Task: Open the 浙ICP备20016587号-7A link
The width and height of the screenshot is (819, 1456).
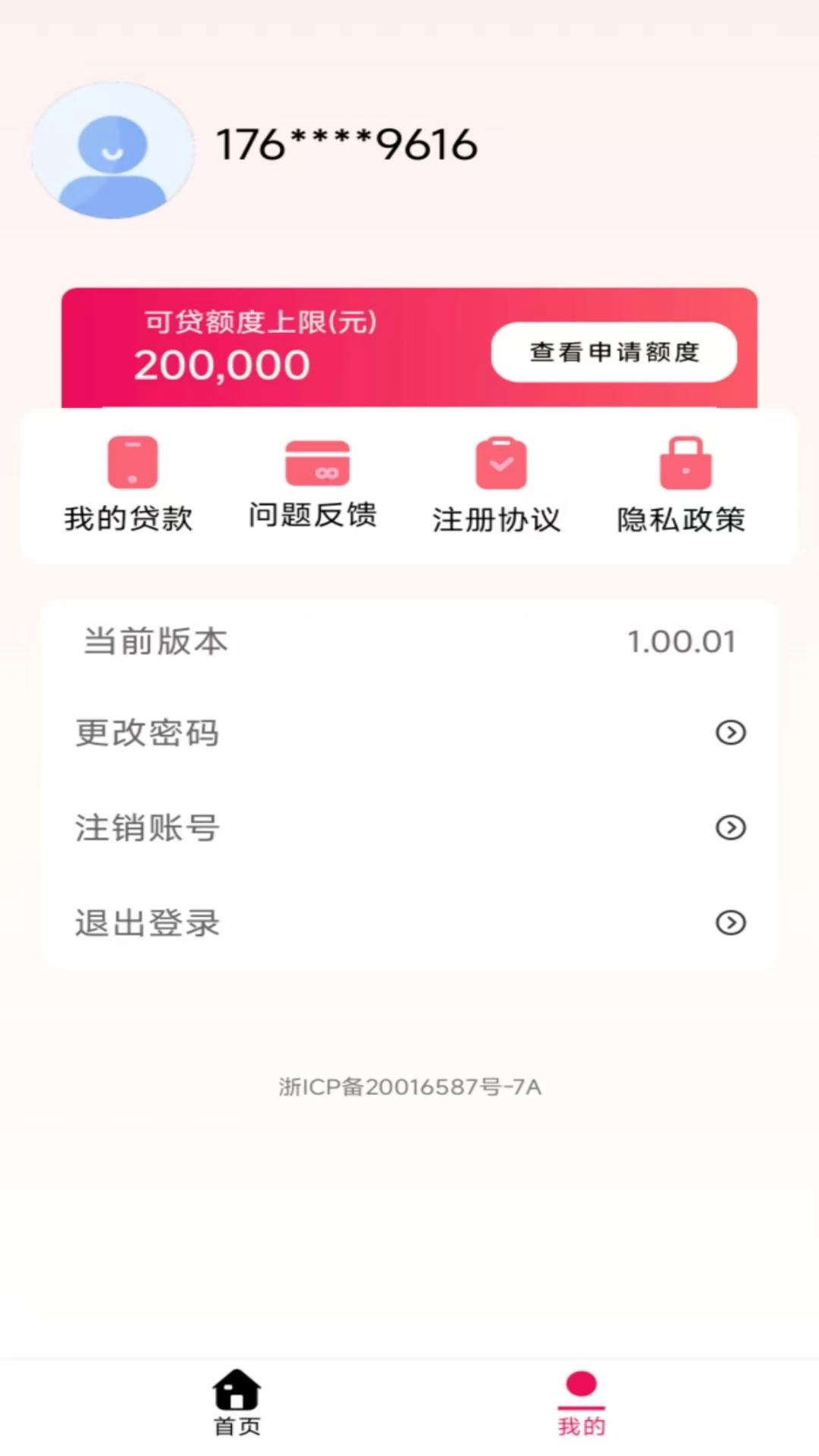Action: coord(409,1086)
